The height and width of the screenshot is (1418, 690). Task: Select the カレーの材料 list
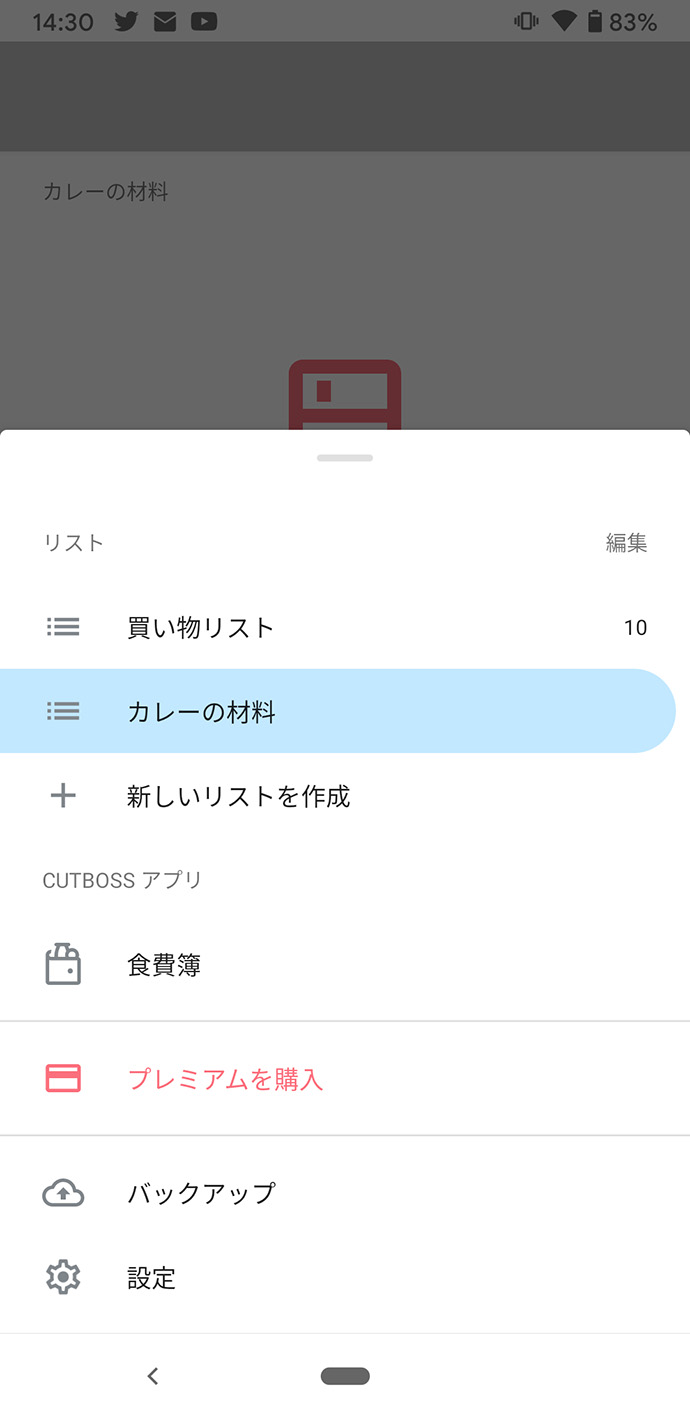pos(201,712)
